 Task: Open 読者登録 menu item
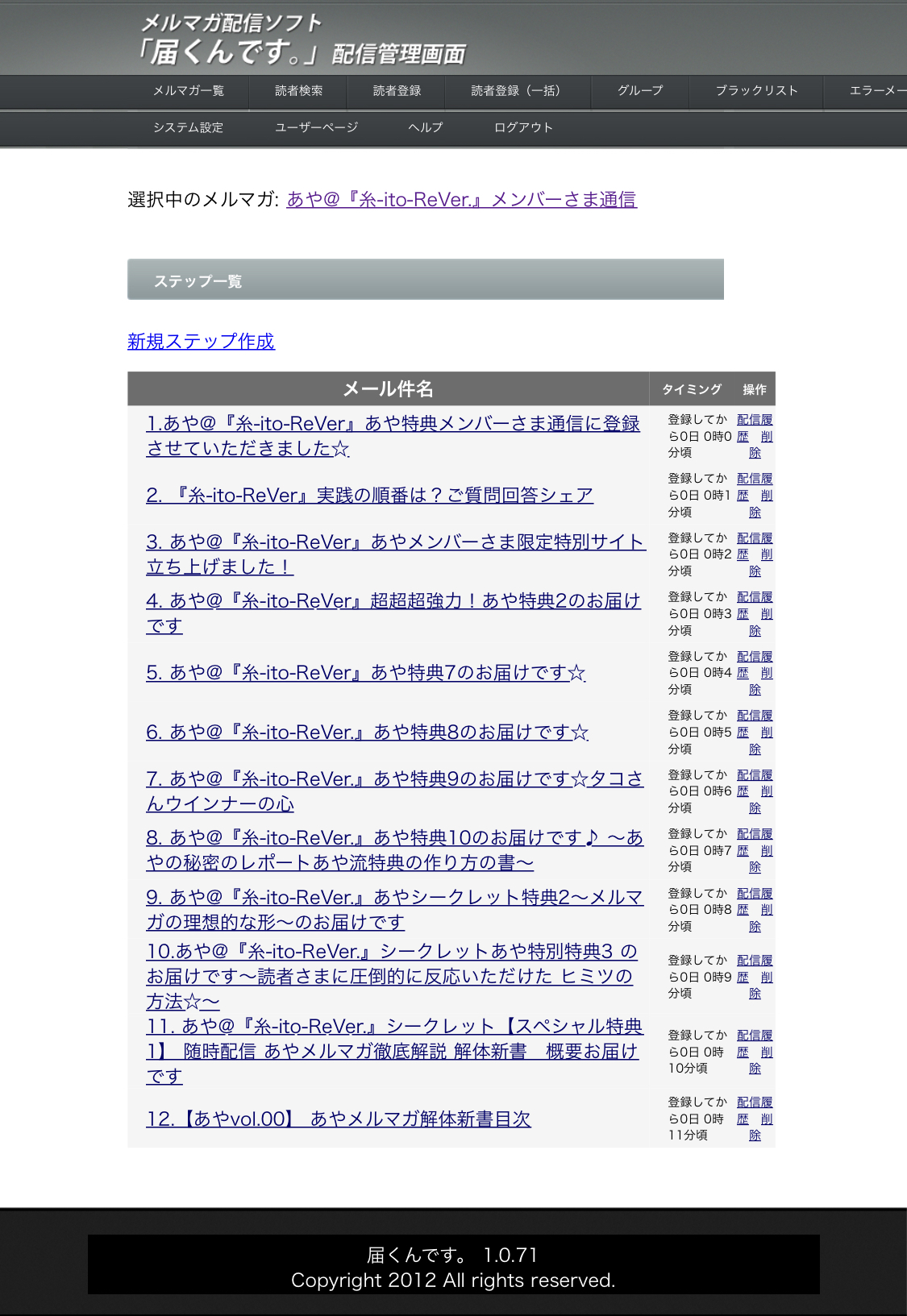coord(397,91)
